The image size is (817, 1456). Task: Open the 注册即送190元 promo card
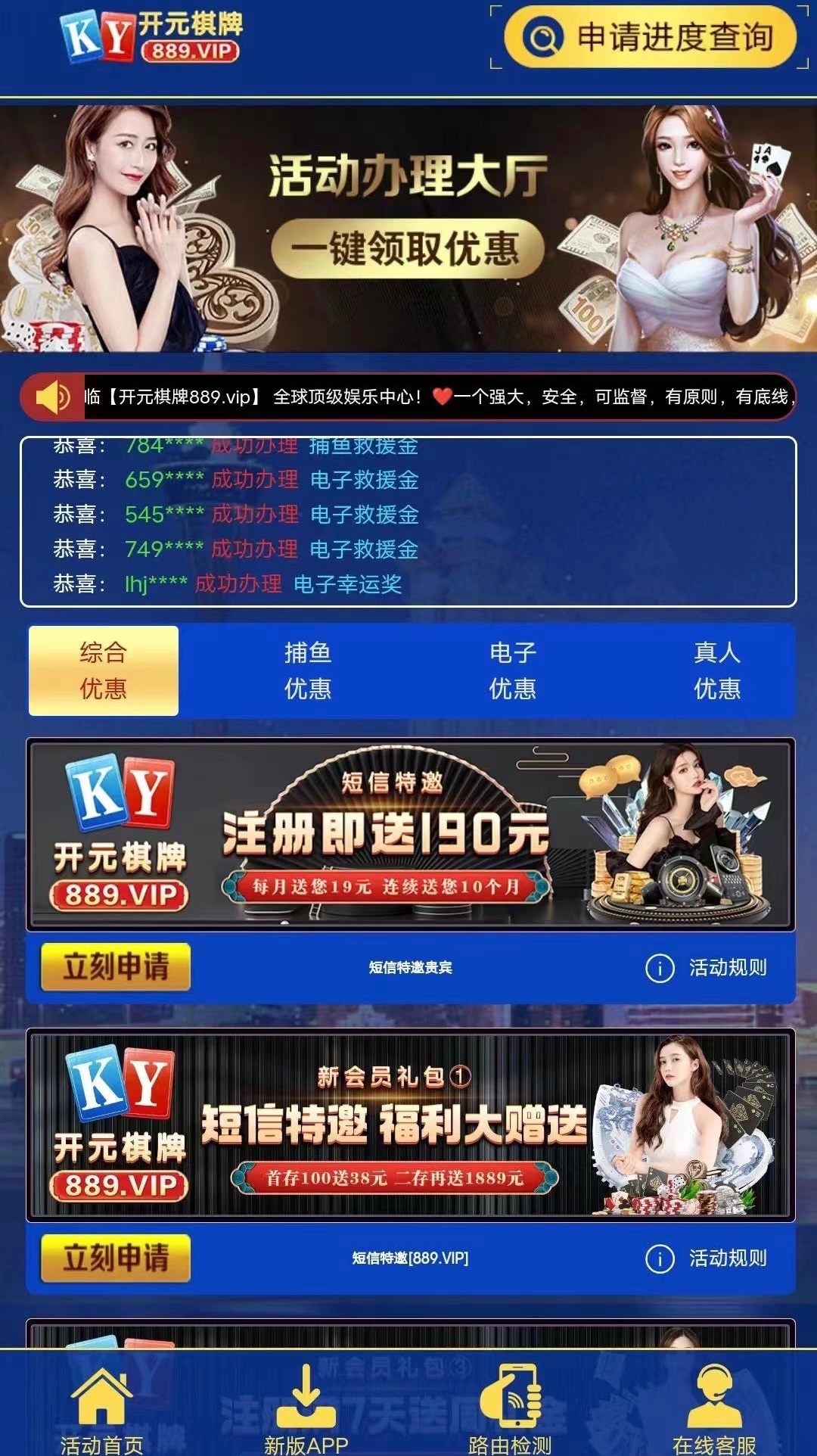(410, 834)
